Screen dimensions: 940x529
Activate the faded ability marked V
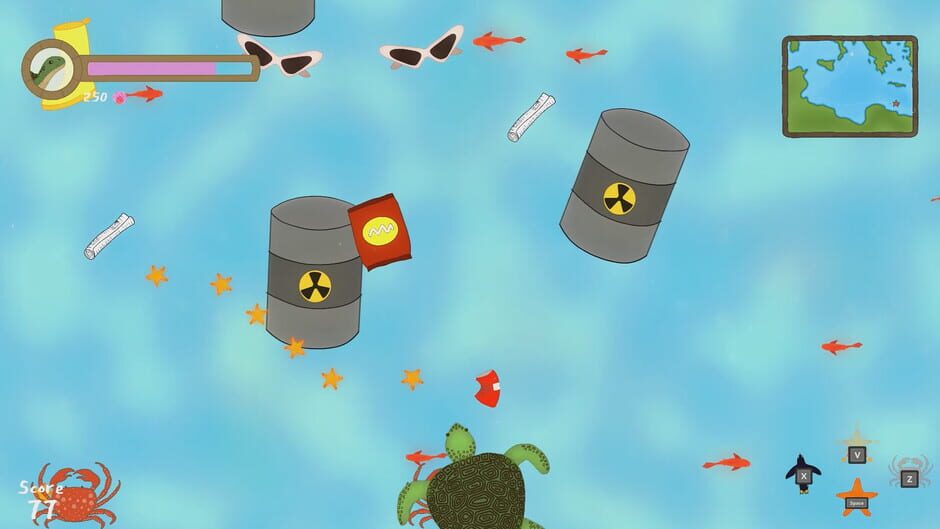[x=856, y=448]
